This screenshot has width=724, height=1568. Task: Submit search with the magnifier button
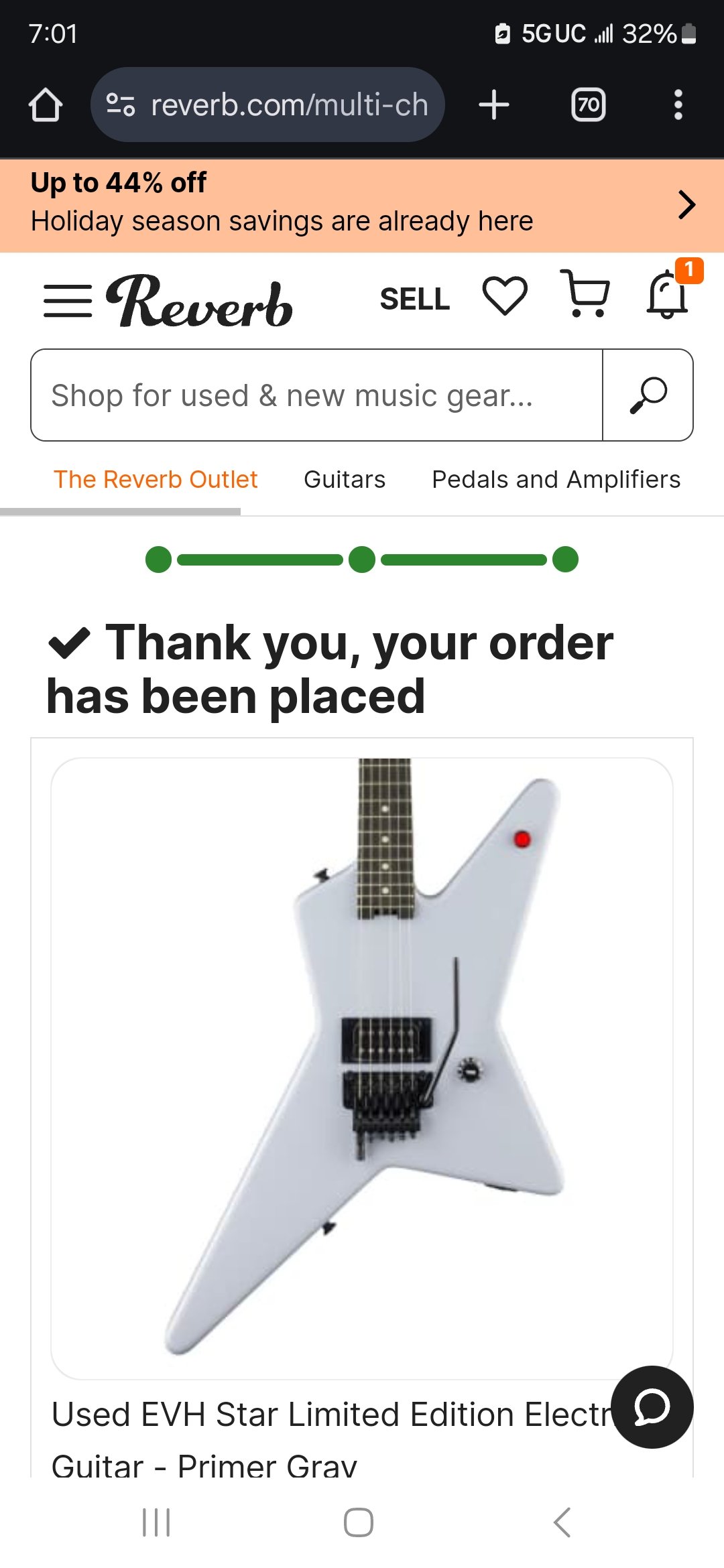click(648, 395)
